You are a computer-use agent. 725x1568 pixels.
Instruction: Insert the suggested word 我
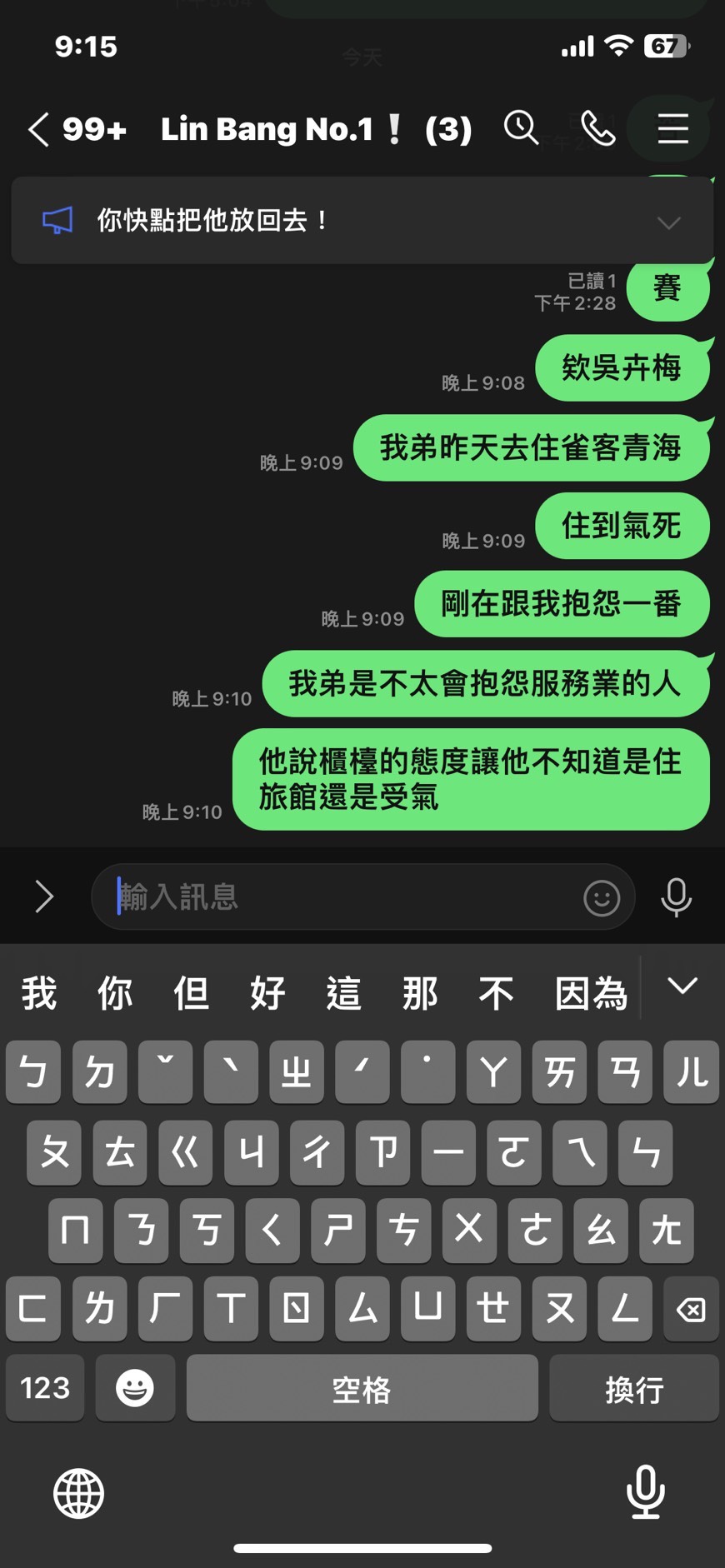[39, 993]
